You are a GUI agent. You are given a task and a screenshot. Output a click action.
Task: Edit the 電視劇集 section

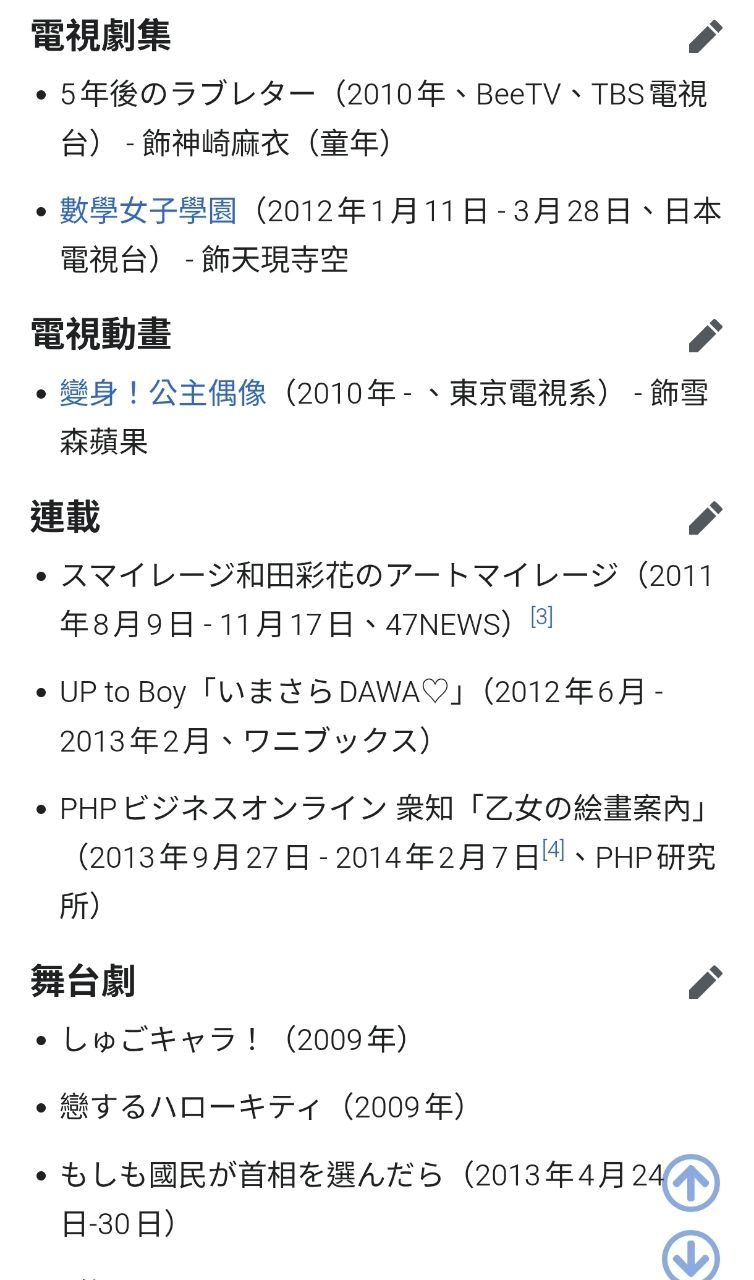[705, 37]
